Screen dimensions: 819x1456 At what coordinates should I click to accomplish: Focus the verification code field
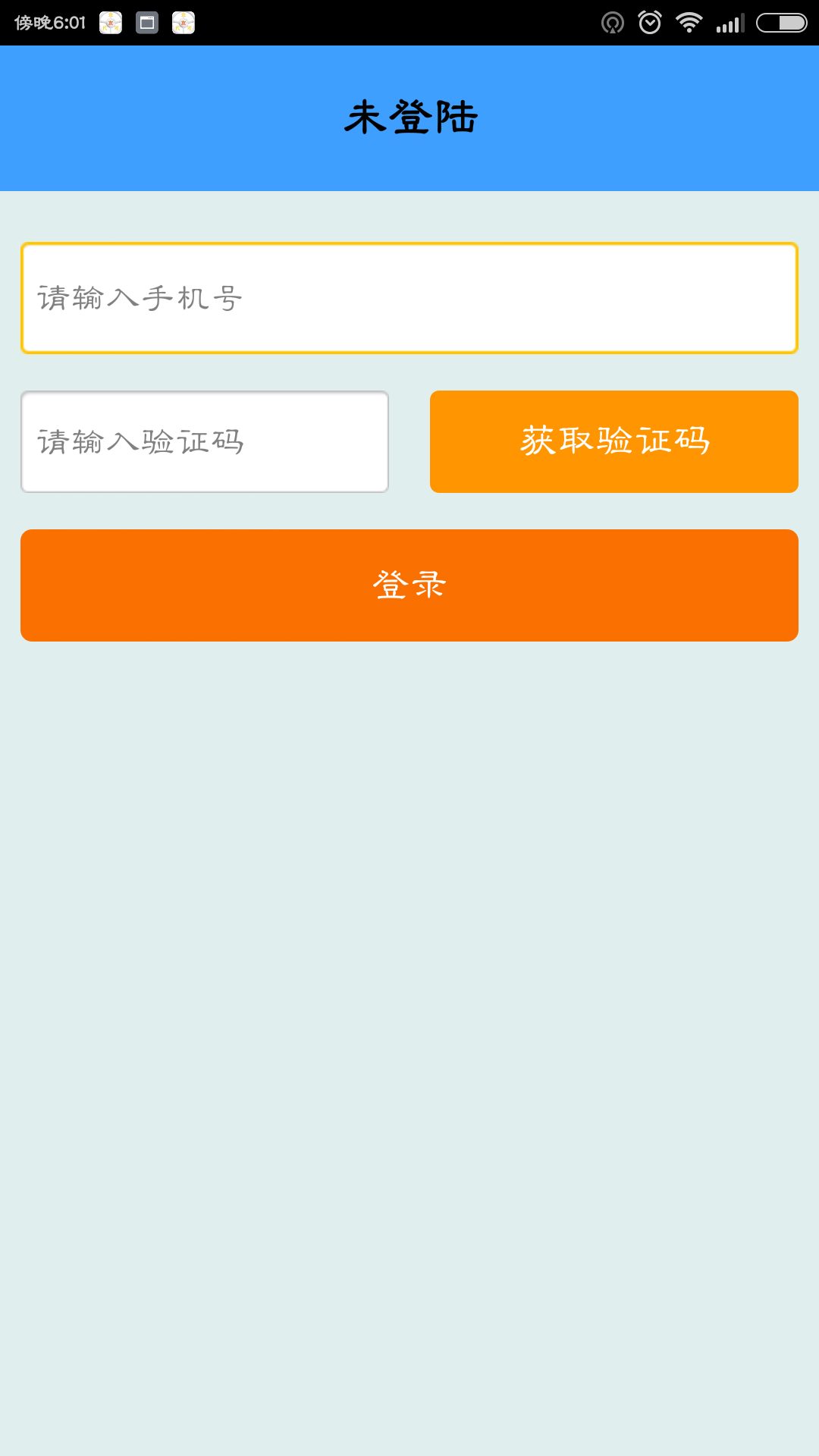(205, 441)
